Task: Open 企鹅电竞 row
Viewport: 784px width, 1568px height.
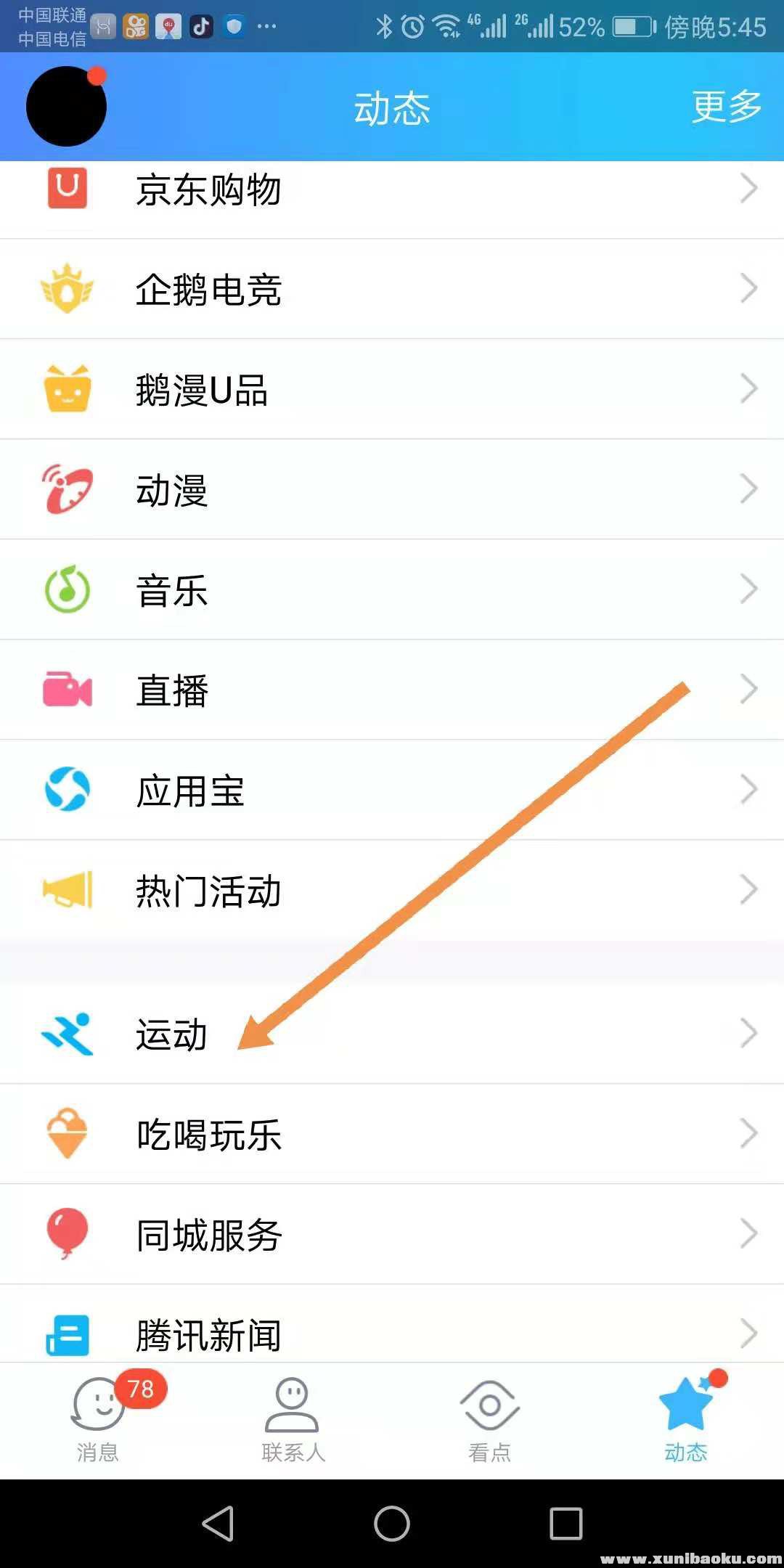Action: pyautogui.click(x=392, y=289)
